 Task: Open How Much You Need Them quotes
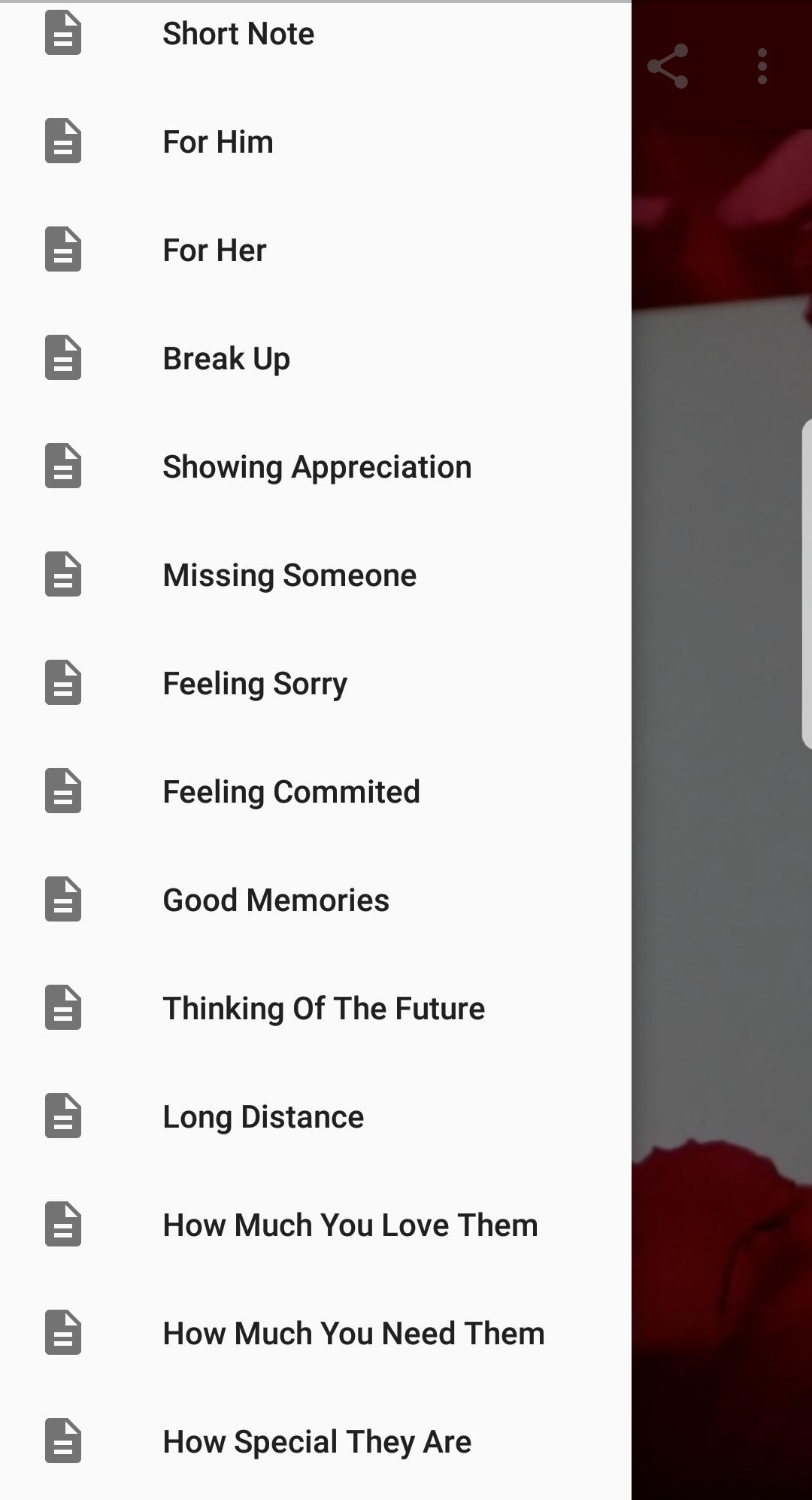353,1334
